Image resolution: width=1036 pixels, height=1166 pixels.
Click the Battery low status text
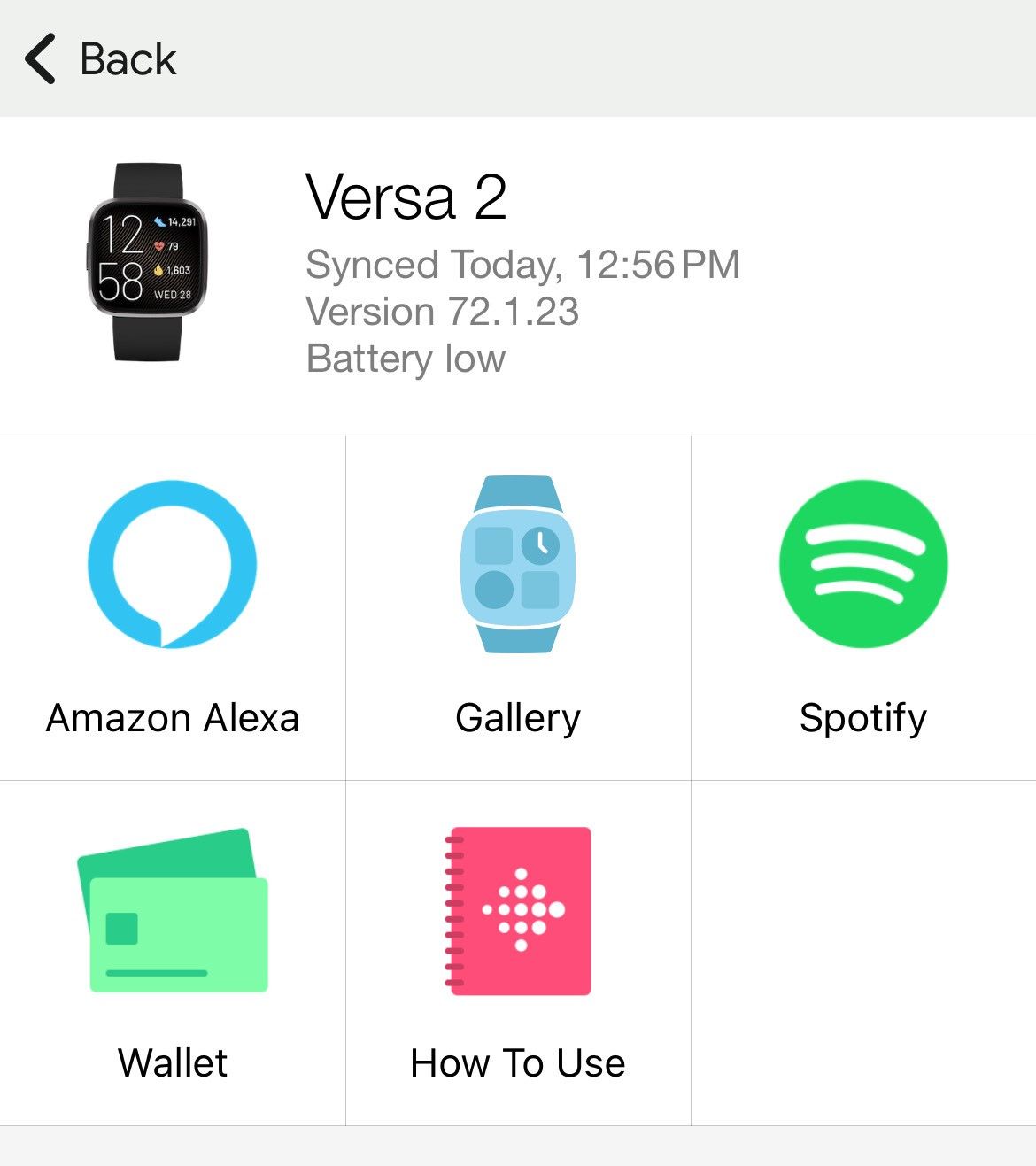(405, 359)
